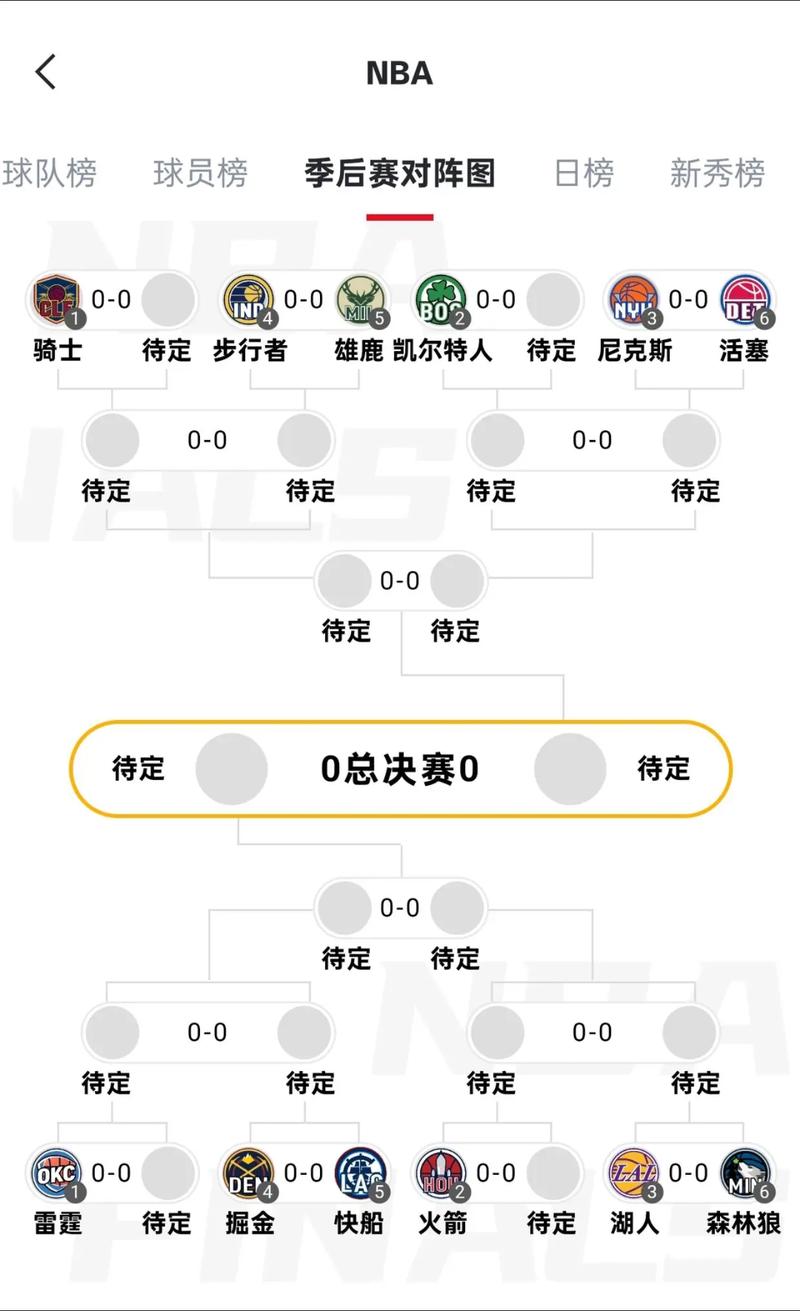Screen dimensions: 800x1311
Task: Select the Thunder (雷霆) OKC logo
Action: pos(60,1173)
